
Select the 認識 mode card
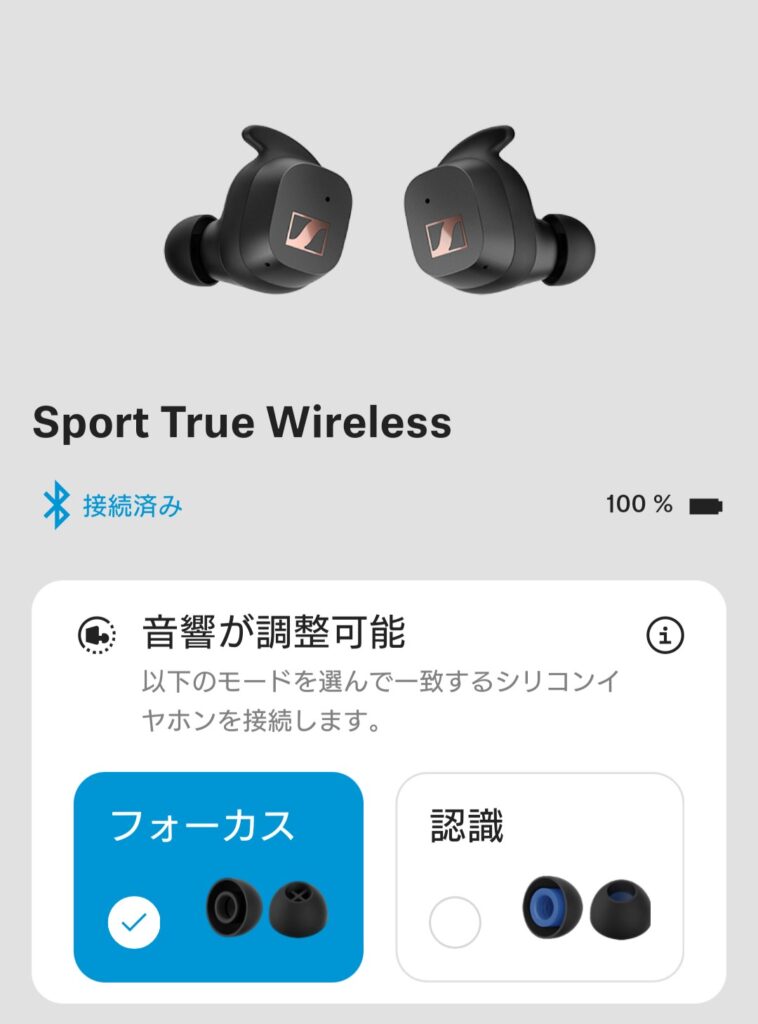pyautogui.click(x=540, y=876)
